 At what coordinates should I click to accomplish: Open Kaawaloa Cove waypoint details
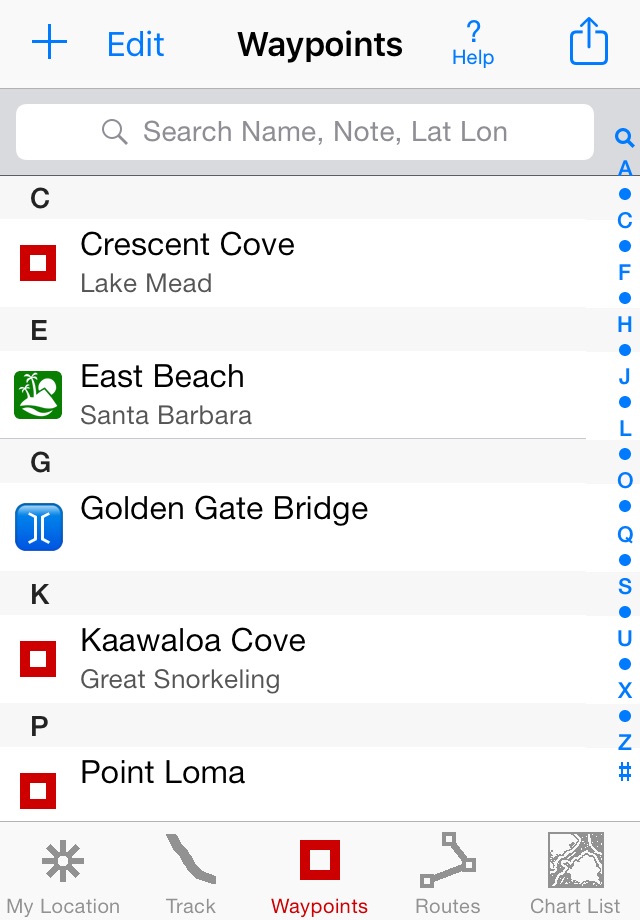pos(300,658)
